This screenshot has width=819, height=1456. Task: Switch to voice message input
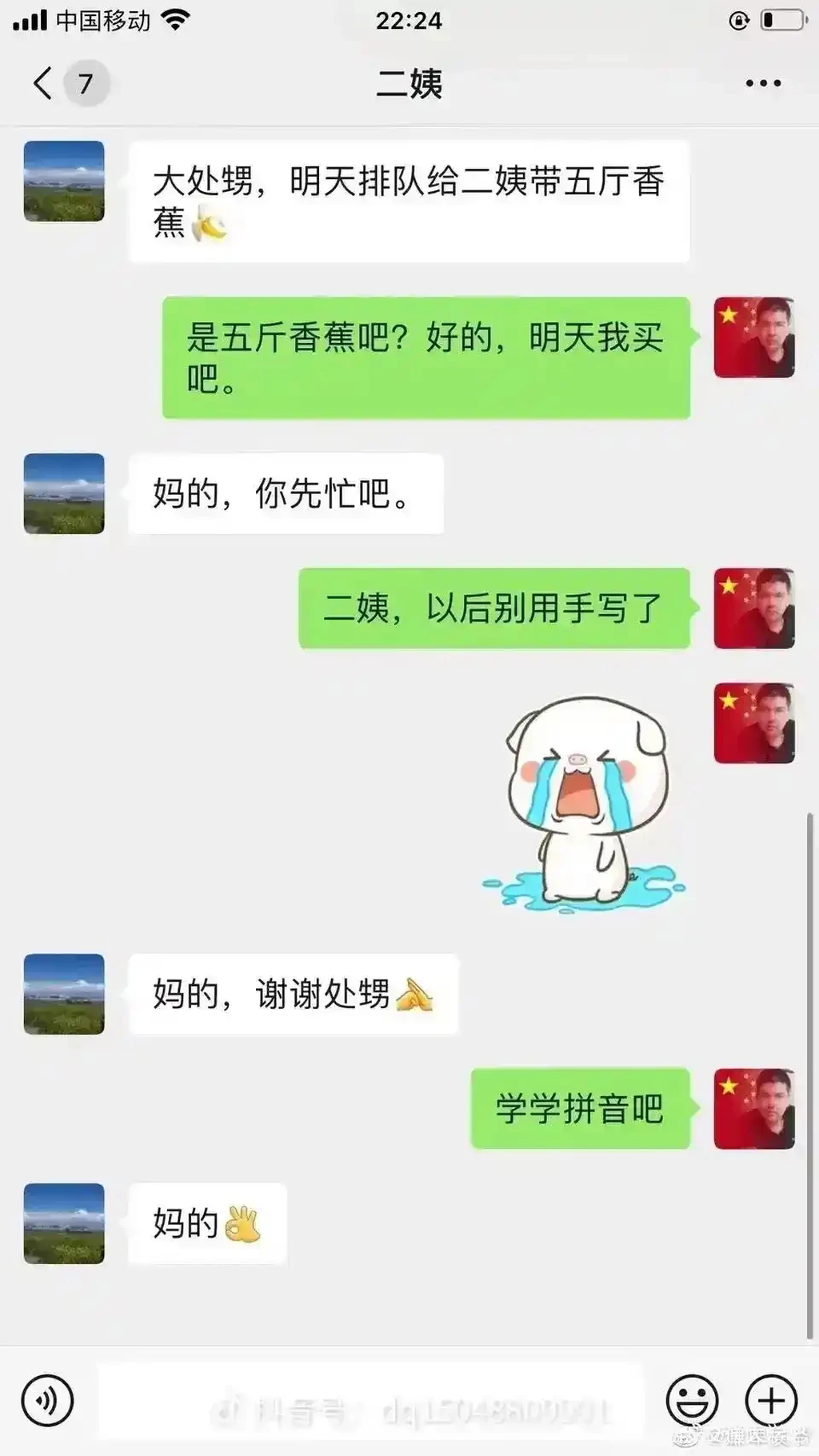[x=47, y=1401]
